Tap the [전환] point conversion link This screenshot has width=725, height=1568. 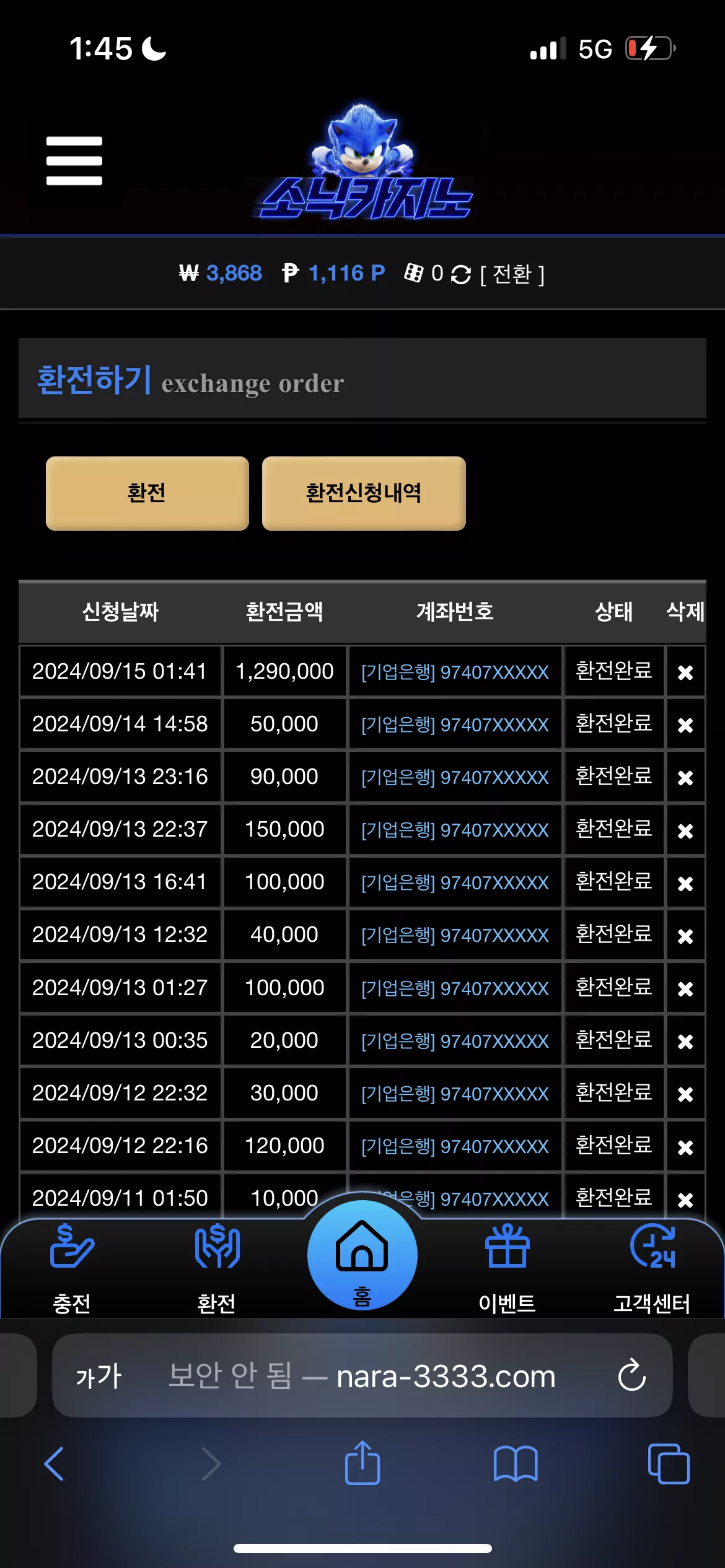(512, 274)
